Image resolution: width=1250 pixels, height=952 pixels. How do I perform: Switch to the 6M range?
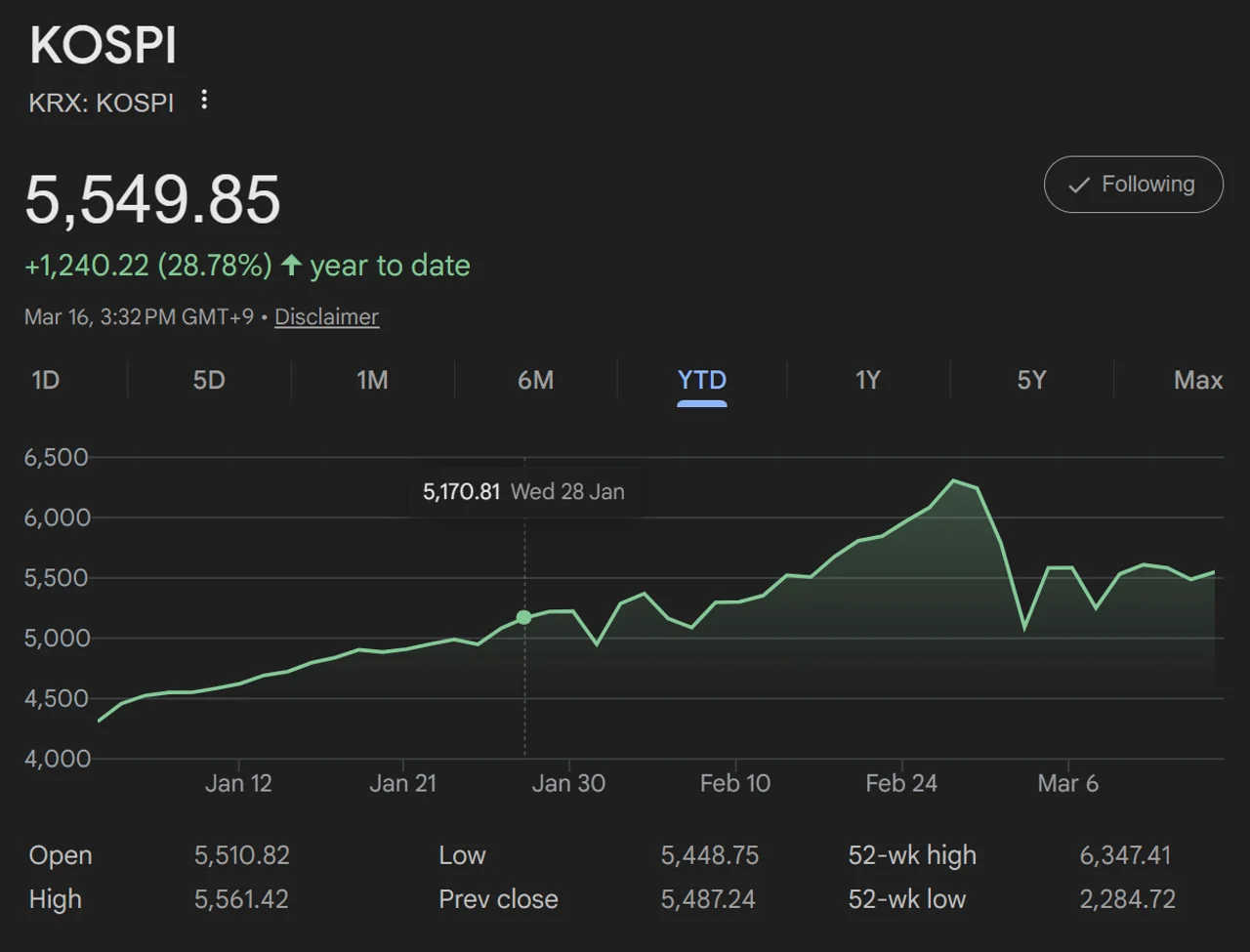coord(535,380)
